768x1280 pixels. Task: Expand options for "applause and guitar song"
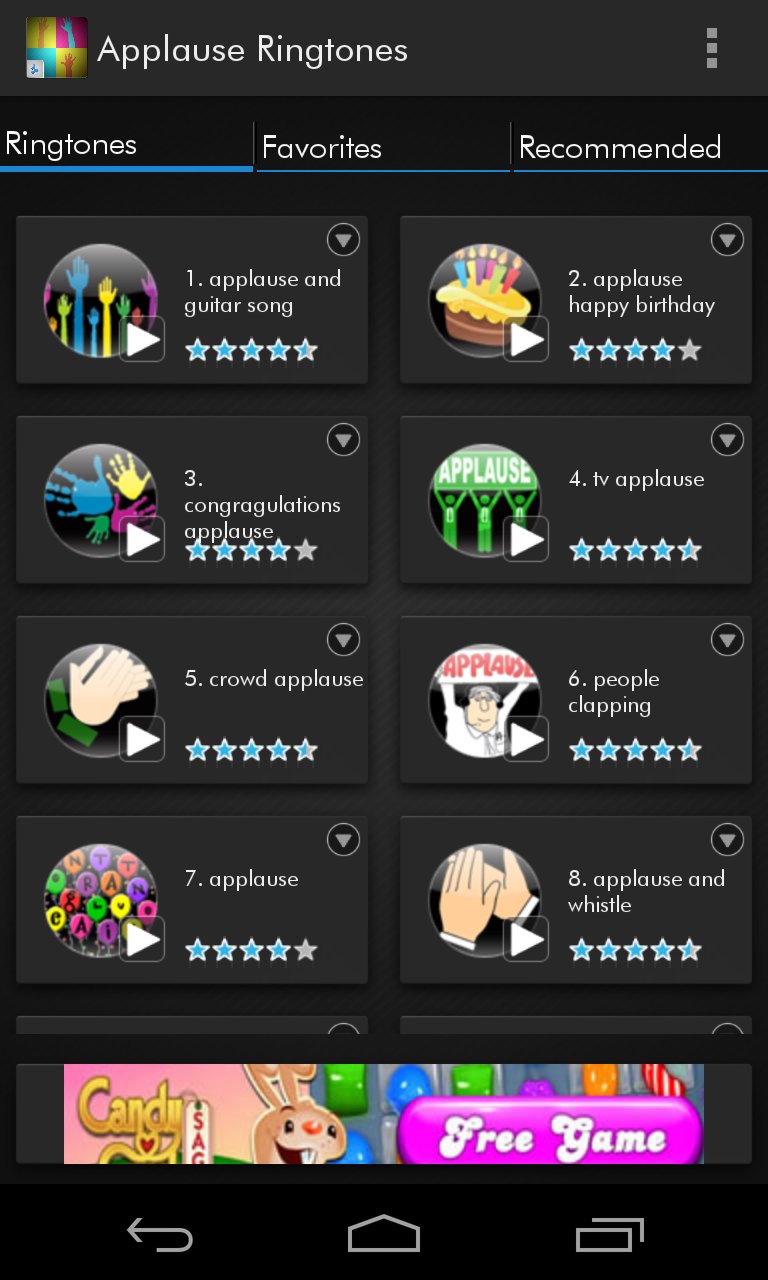[x=343, y=240]
